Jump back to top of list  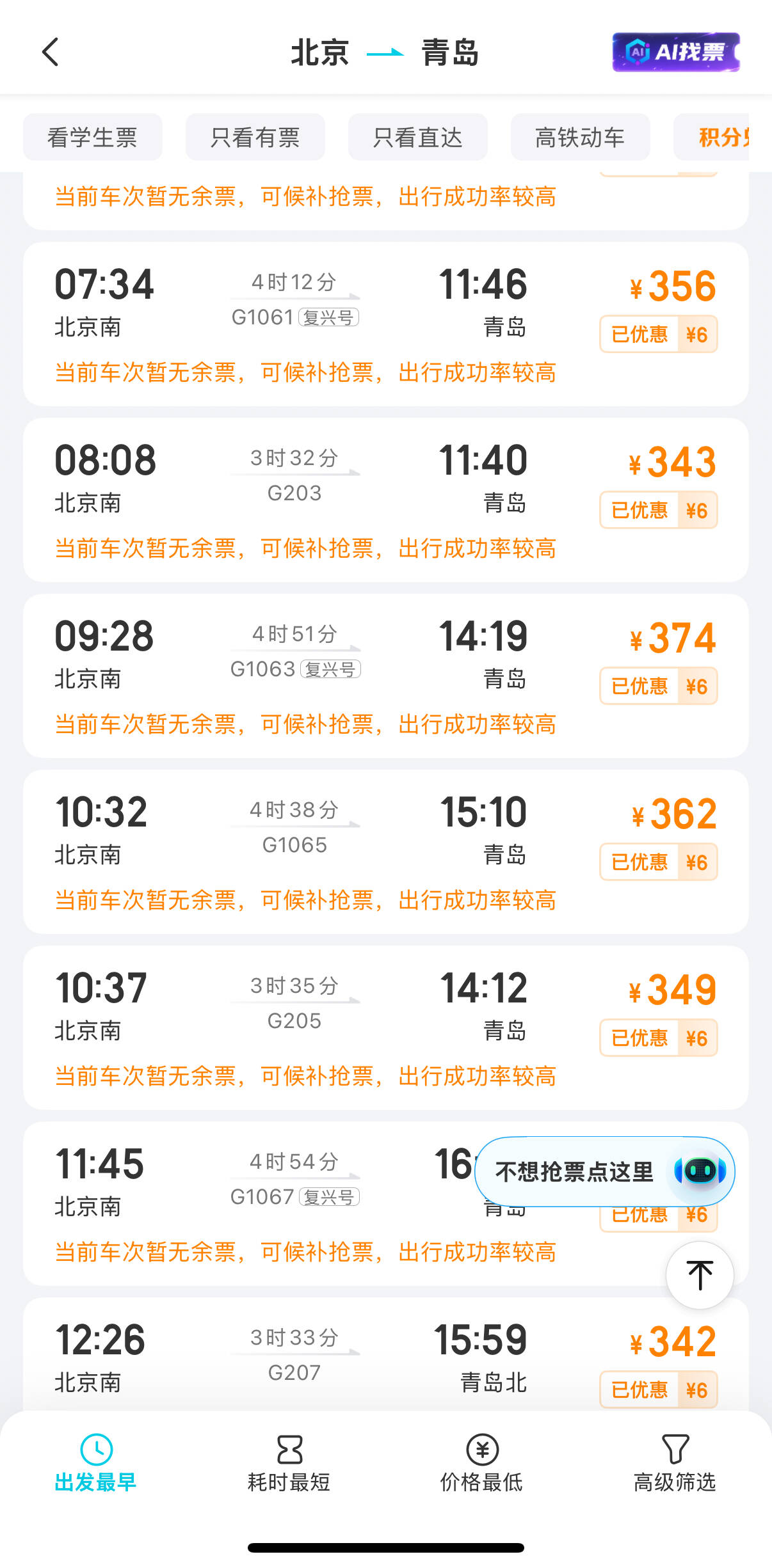click(x=700, y=1275)
